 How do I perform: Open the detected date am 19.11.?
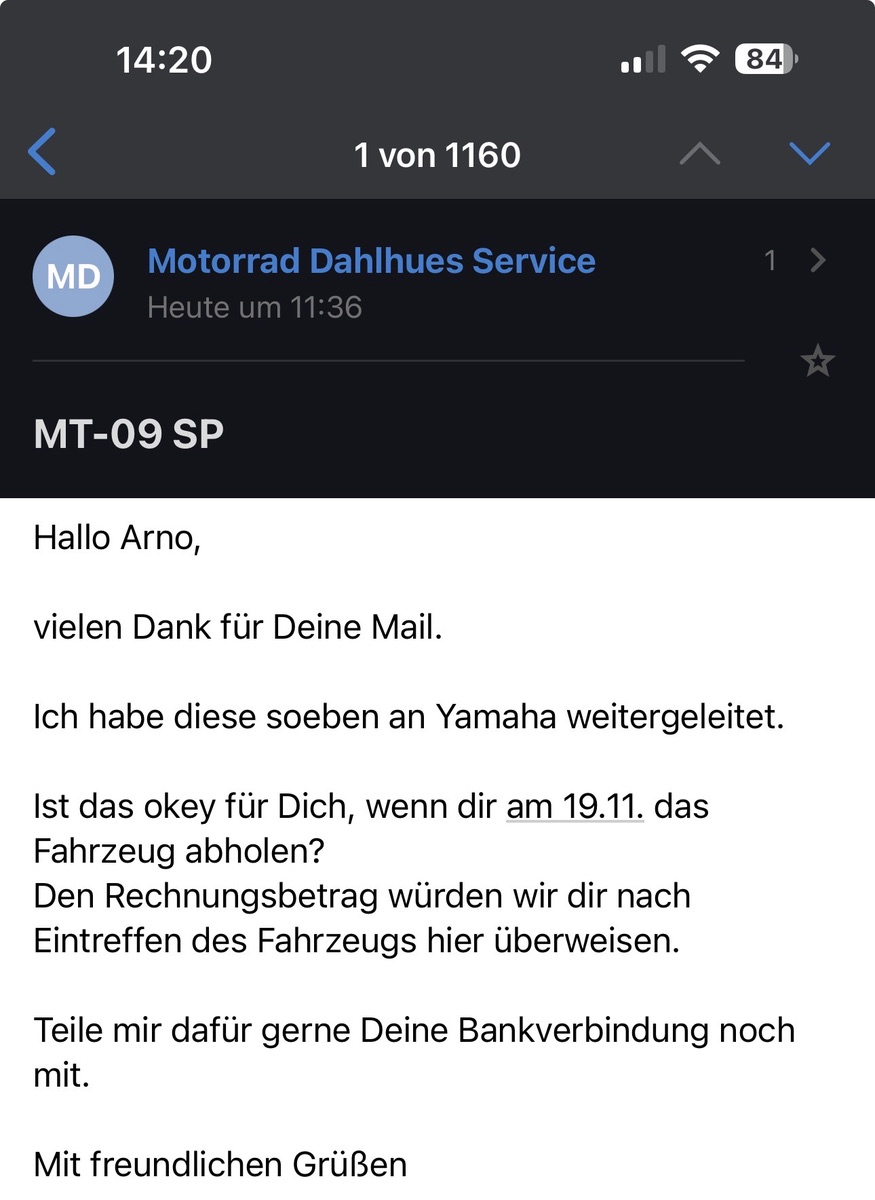pos(575,806)
